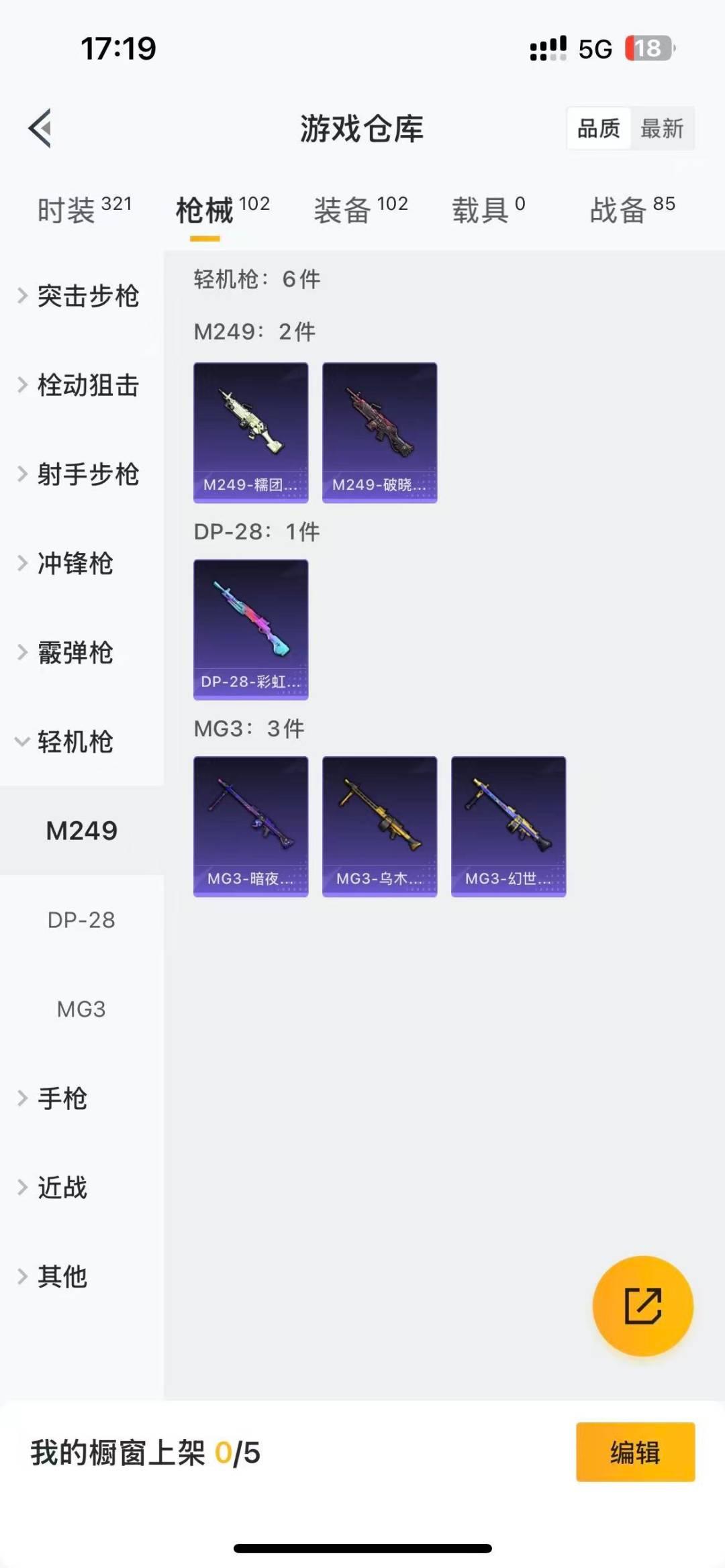The height and width of the screenshot is (1568, 725).
Task: Go back using the back arrow
Action: point(40,127)
